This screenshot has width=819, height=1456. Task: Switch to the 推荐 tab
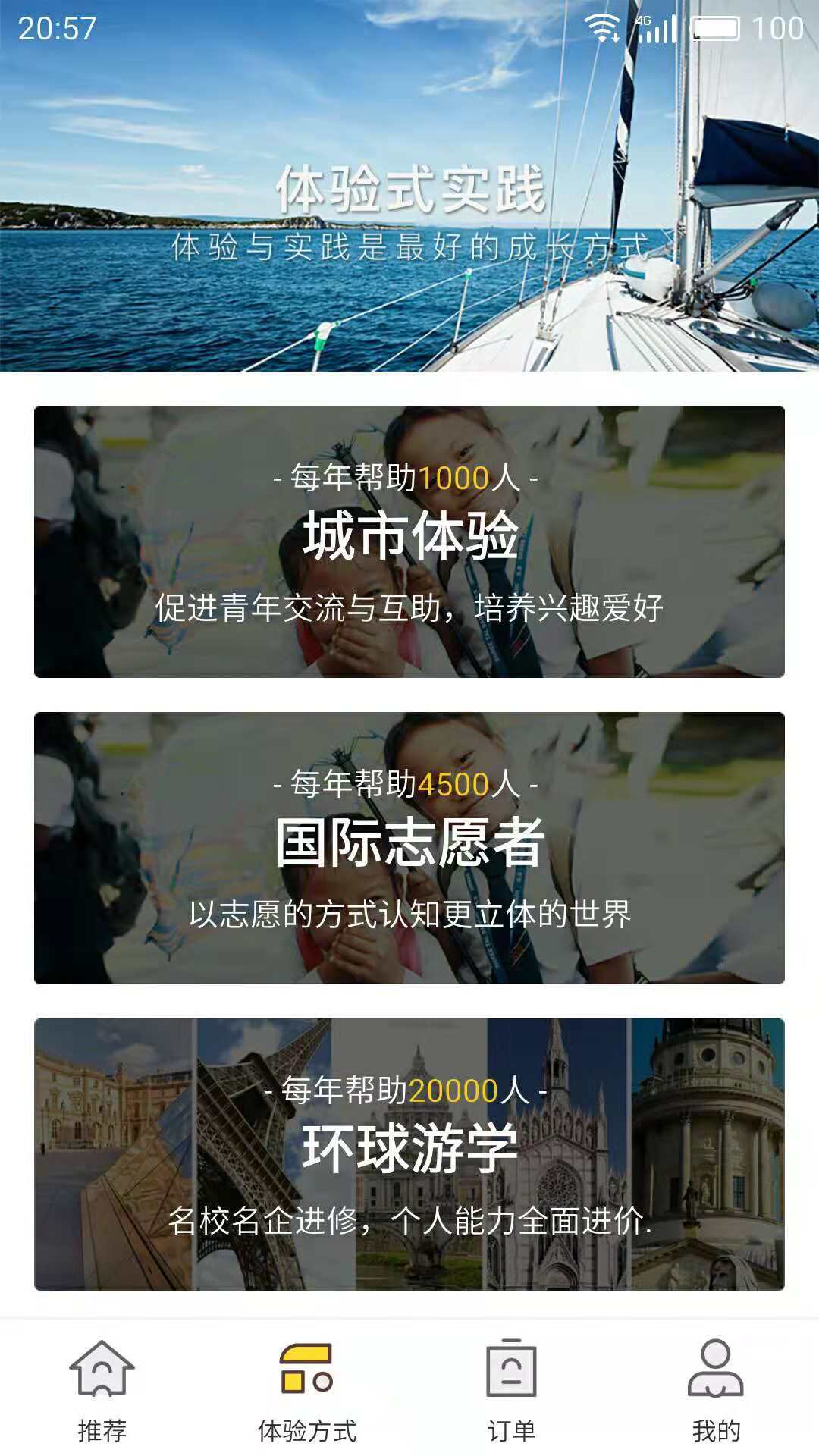click(102, 1389)
